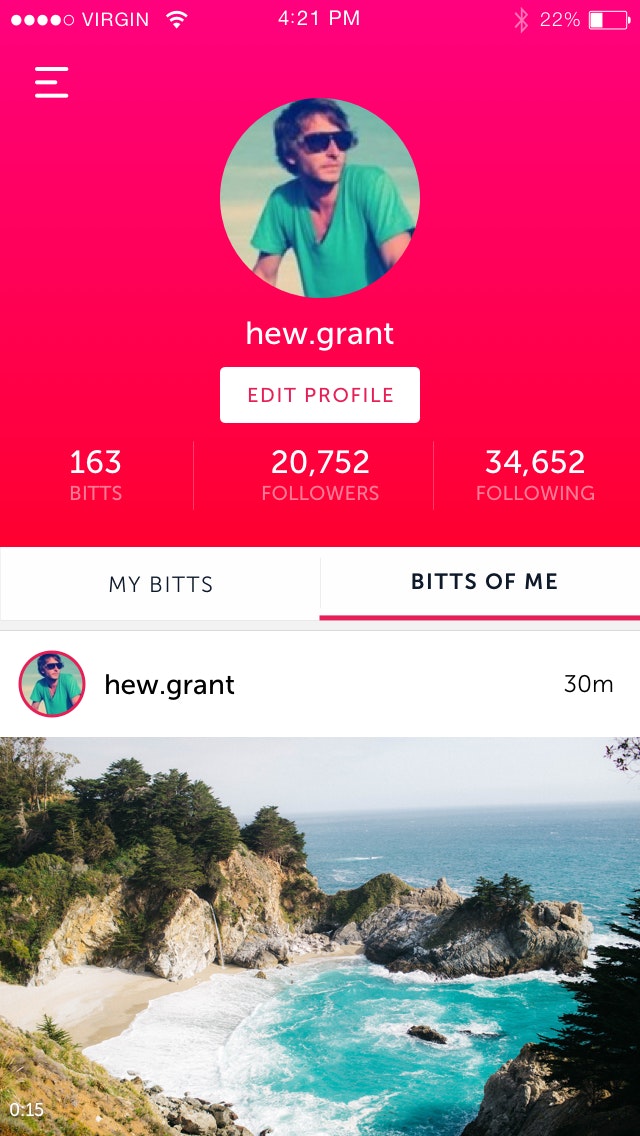Open the large profile picture

[x=320, y=198]
